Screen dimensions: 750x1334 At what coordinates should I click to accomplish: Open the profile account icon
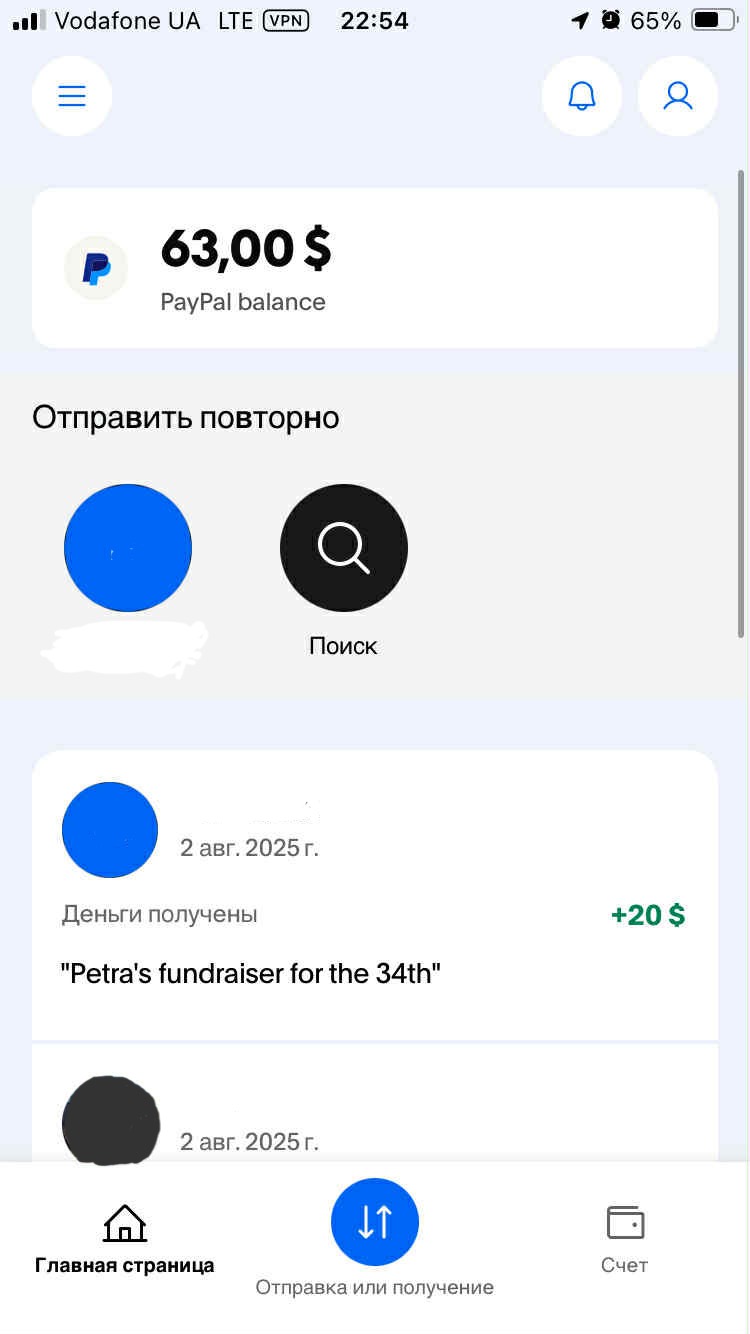tap(678, 96)
